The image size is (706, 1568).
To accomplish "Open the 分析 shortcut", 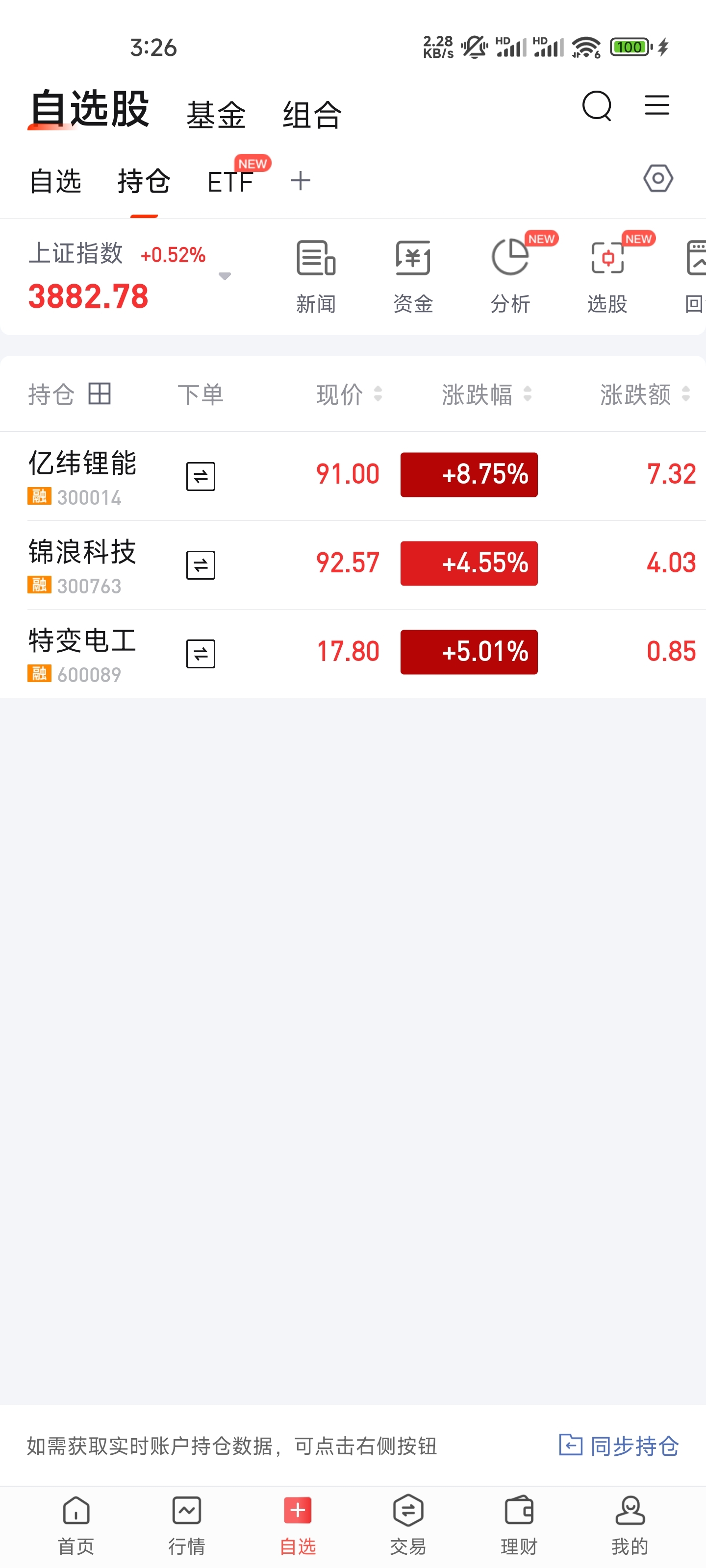I will [510, 276].
